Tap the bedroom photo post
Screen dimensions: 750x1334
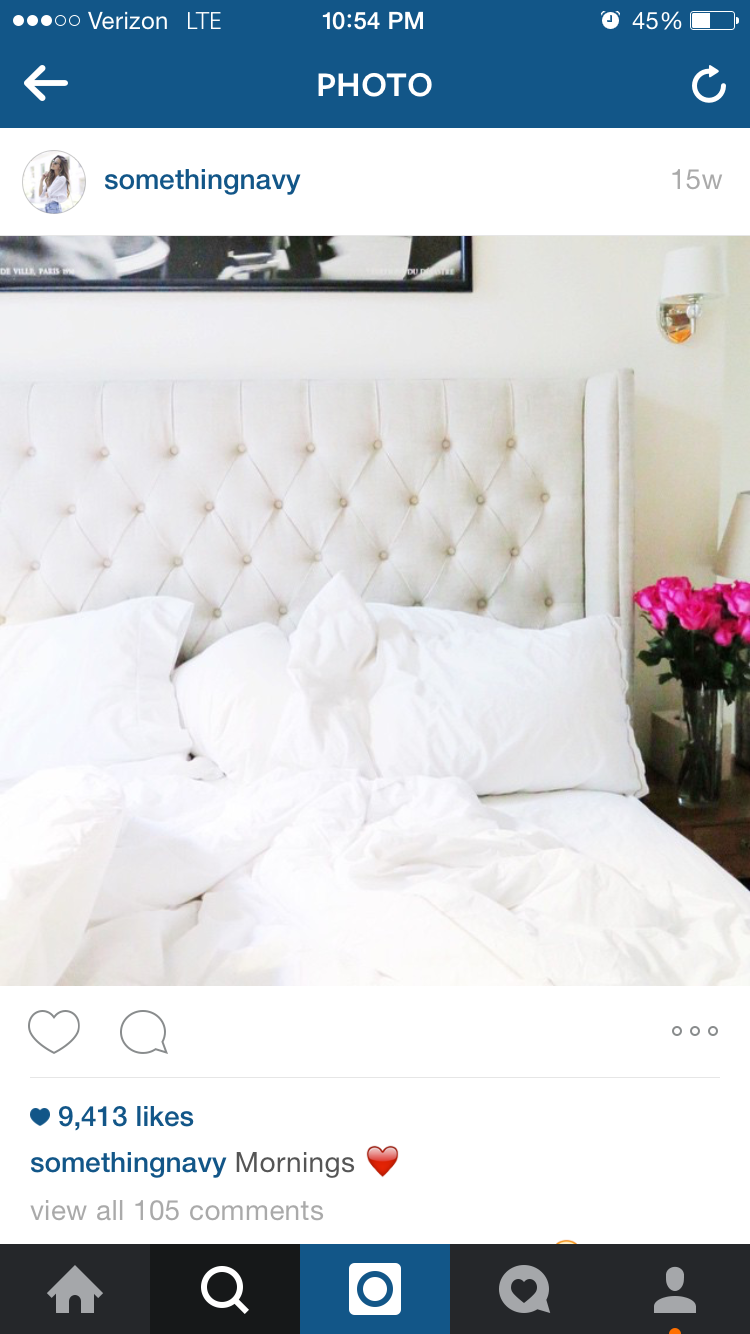click(375, 610)
